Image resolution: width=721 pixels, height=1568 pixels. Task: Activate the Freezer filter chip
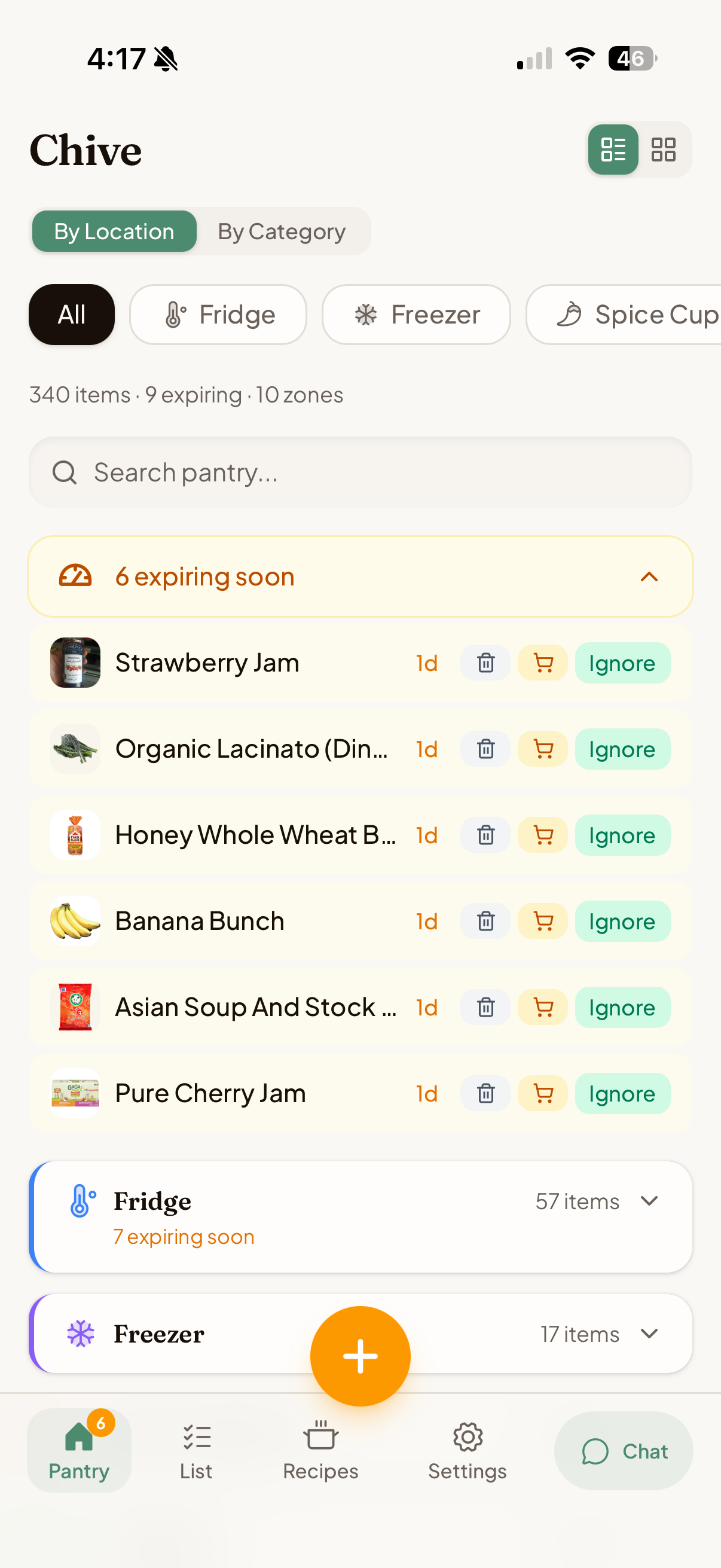coord(416,314)
